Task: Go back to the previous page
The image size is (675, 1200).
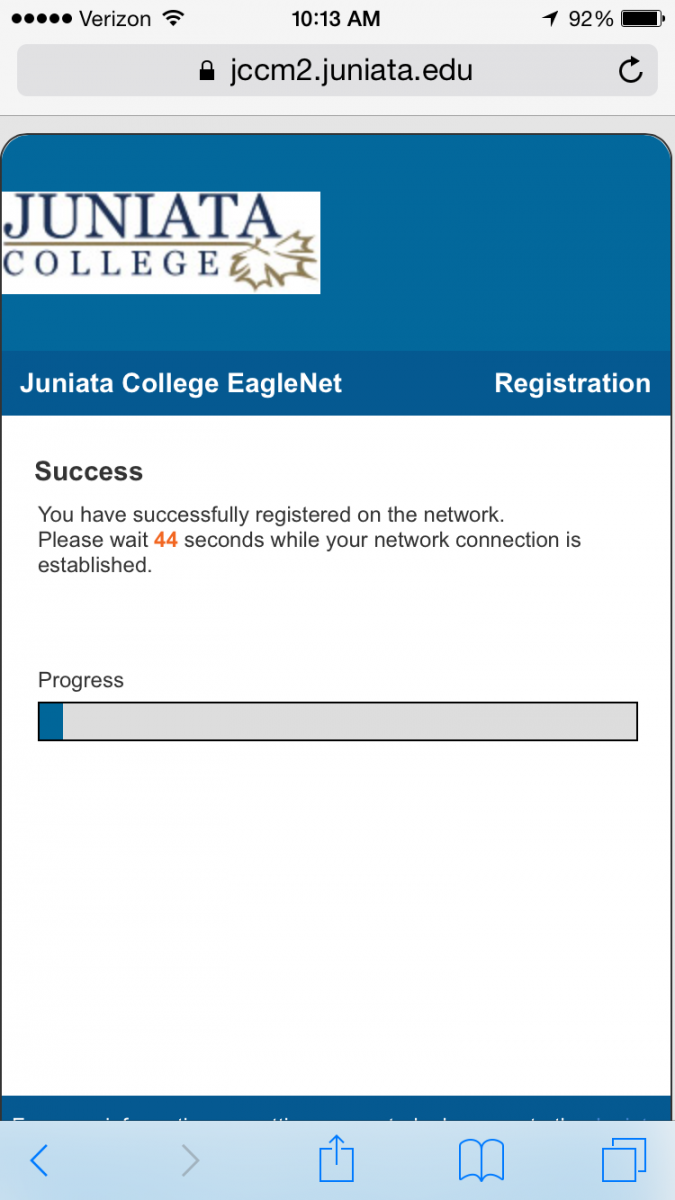Action: pyautogui.click(x=39, y=1160)
